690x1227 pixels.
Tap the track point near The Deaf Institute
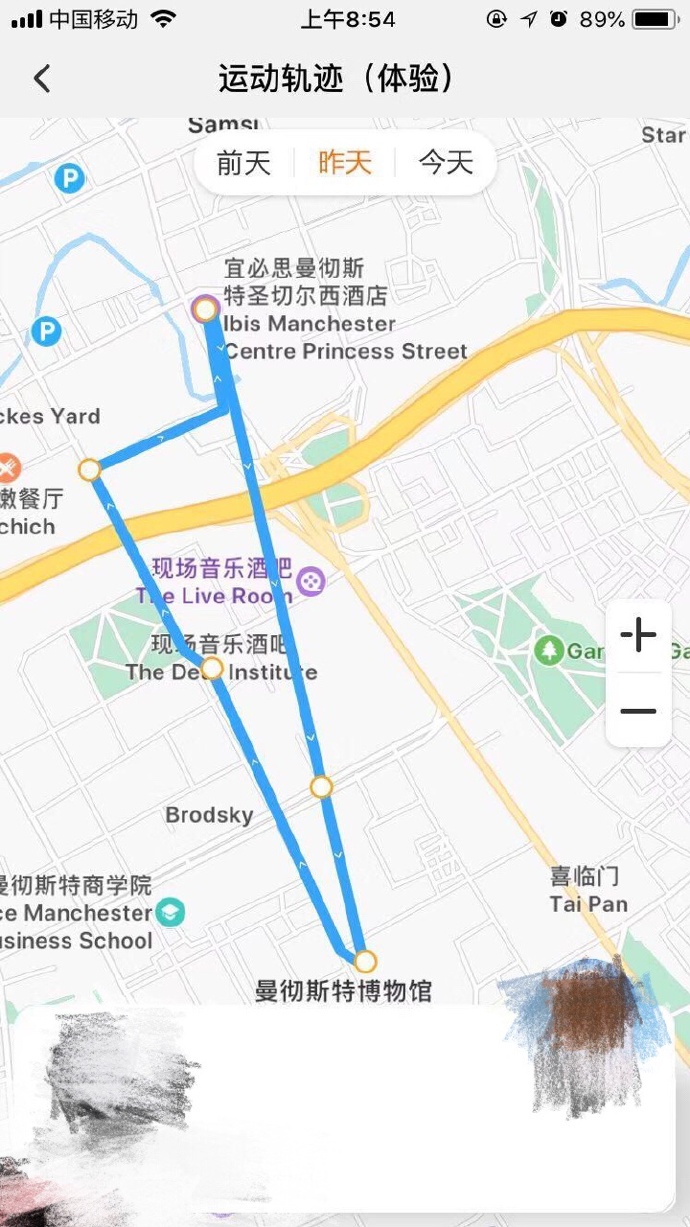tap(212, 668)
